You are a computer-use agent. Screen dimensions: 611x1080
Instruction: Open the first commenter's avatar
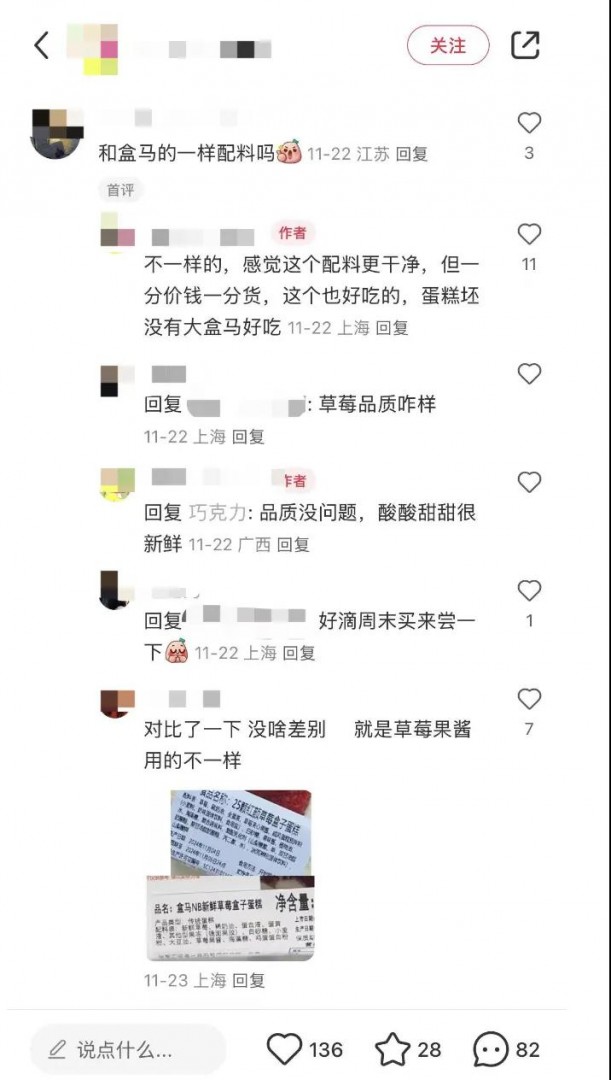pyautogui.click(x=57, y=132)
